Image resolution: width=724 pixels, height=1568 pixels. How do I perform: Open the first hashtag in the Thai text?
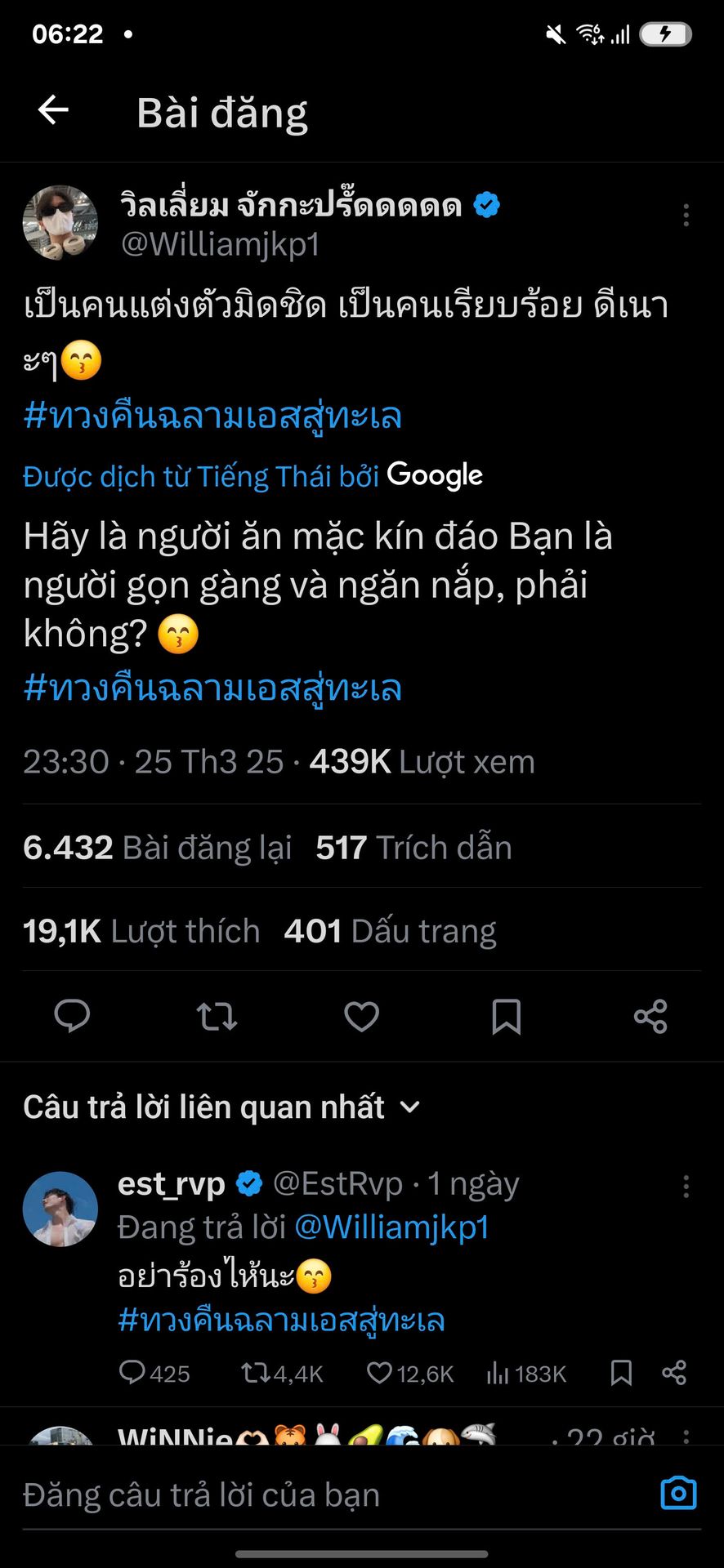[212, 416]
